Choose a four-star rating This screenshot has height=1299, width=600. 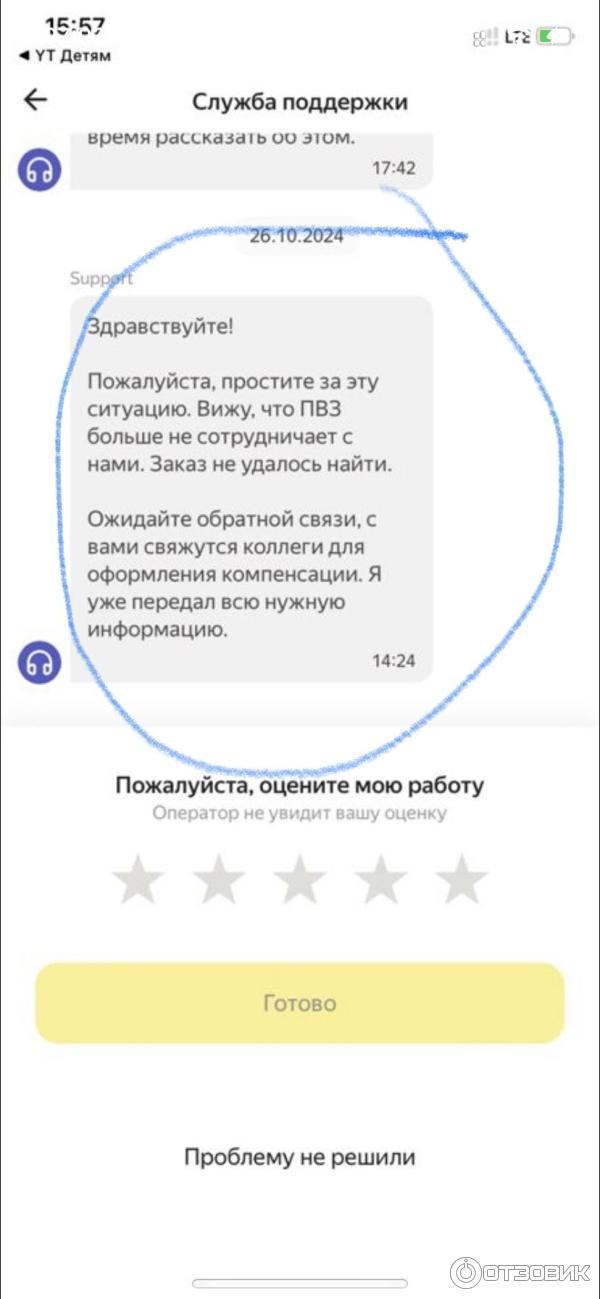[381, 881]
